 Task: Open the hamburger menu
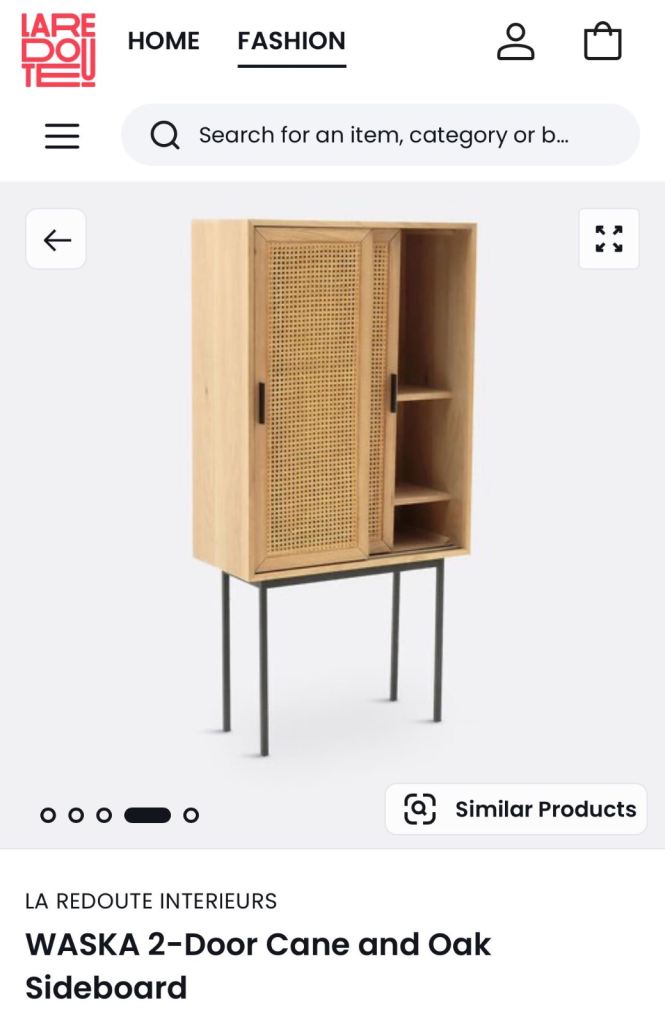tap(62, 135)
